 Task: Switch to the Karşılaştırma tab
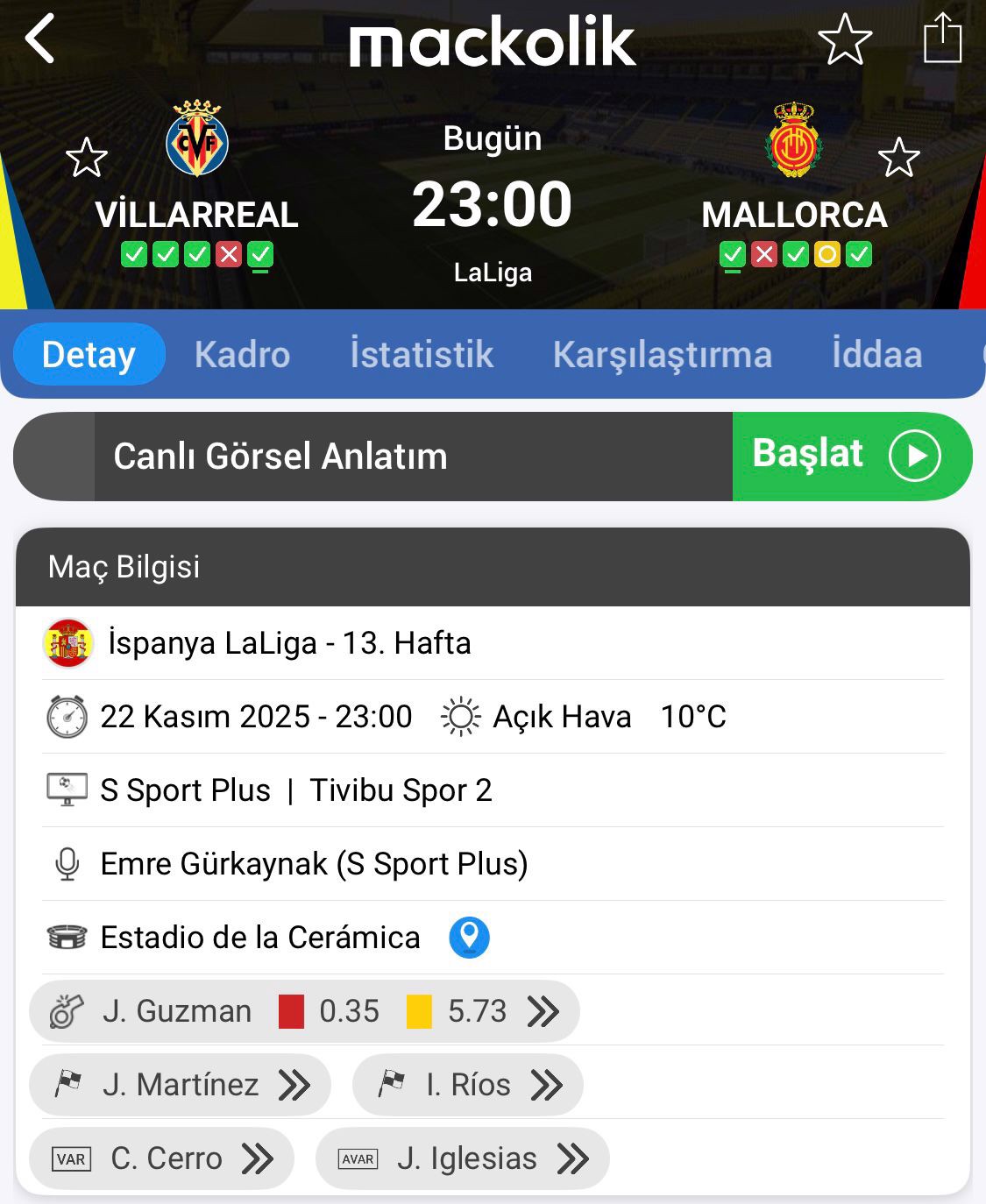(662, 355)
